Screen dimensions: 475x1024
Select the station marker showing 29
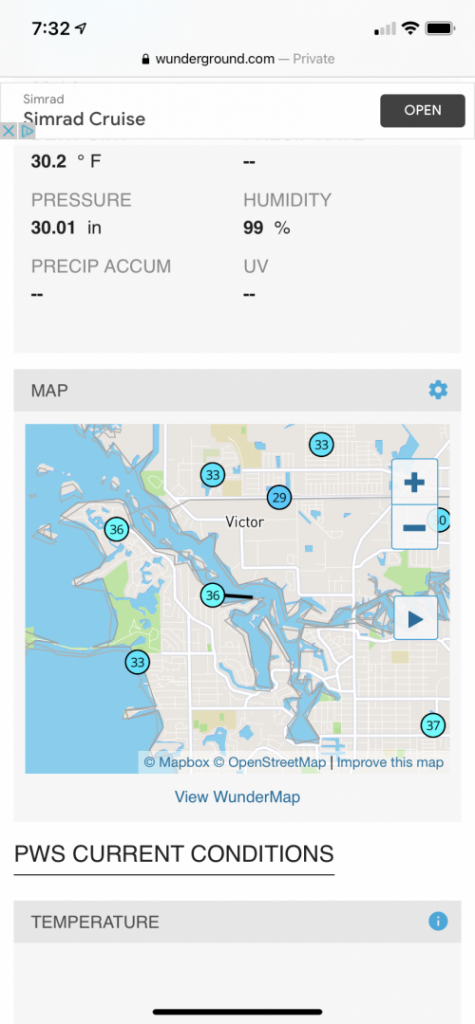(x=279, y=498)
